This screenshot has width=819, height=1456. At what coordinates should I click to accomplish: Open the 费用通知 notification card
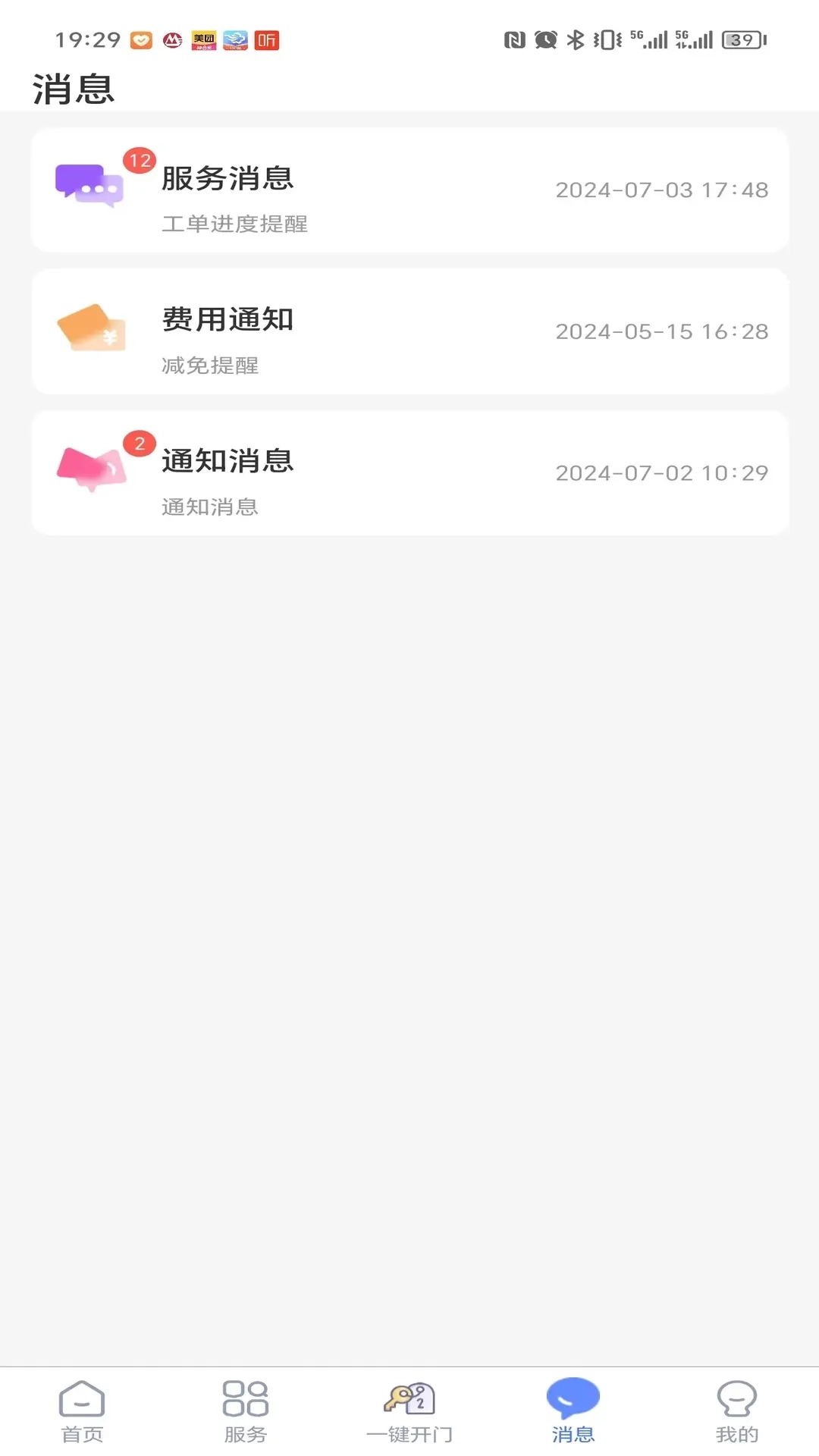409,331
